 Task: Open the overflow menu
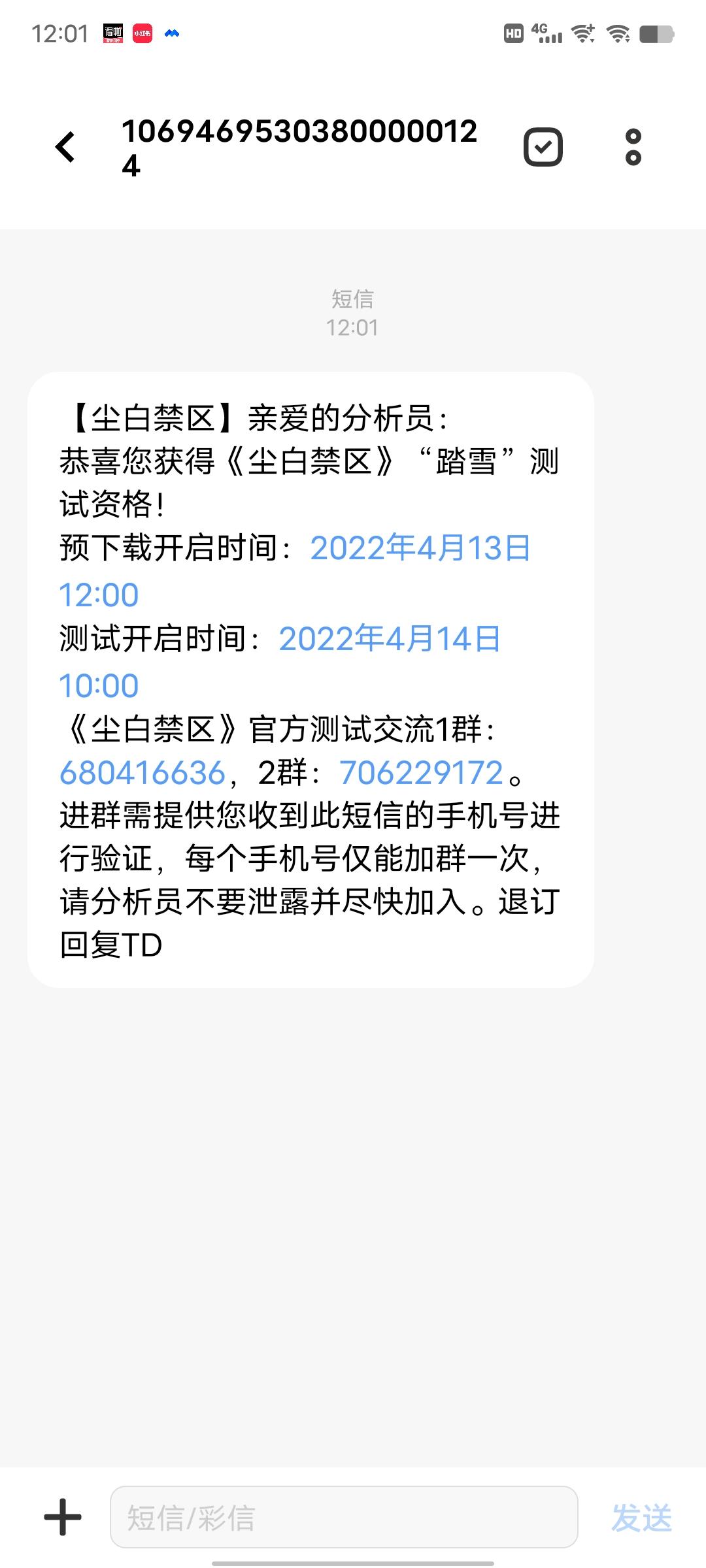[x=633, y=147]
